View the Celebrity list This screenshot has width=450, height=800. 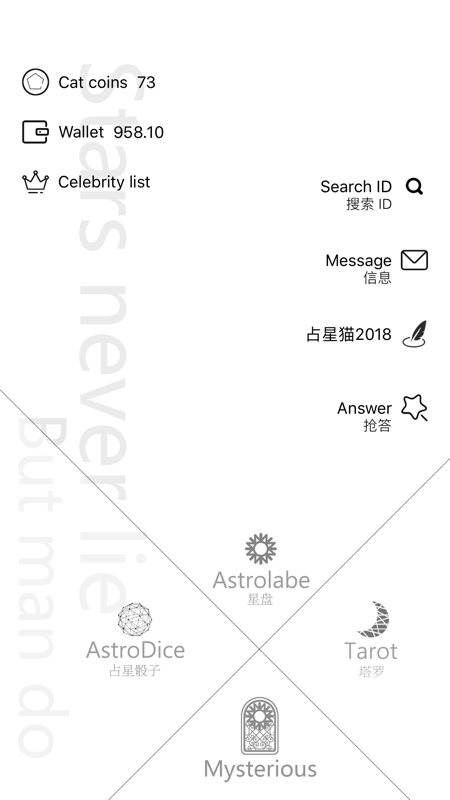coord(86,182)
